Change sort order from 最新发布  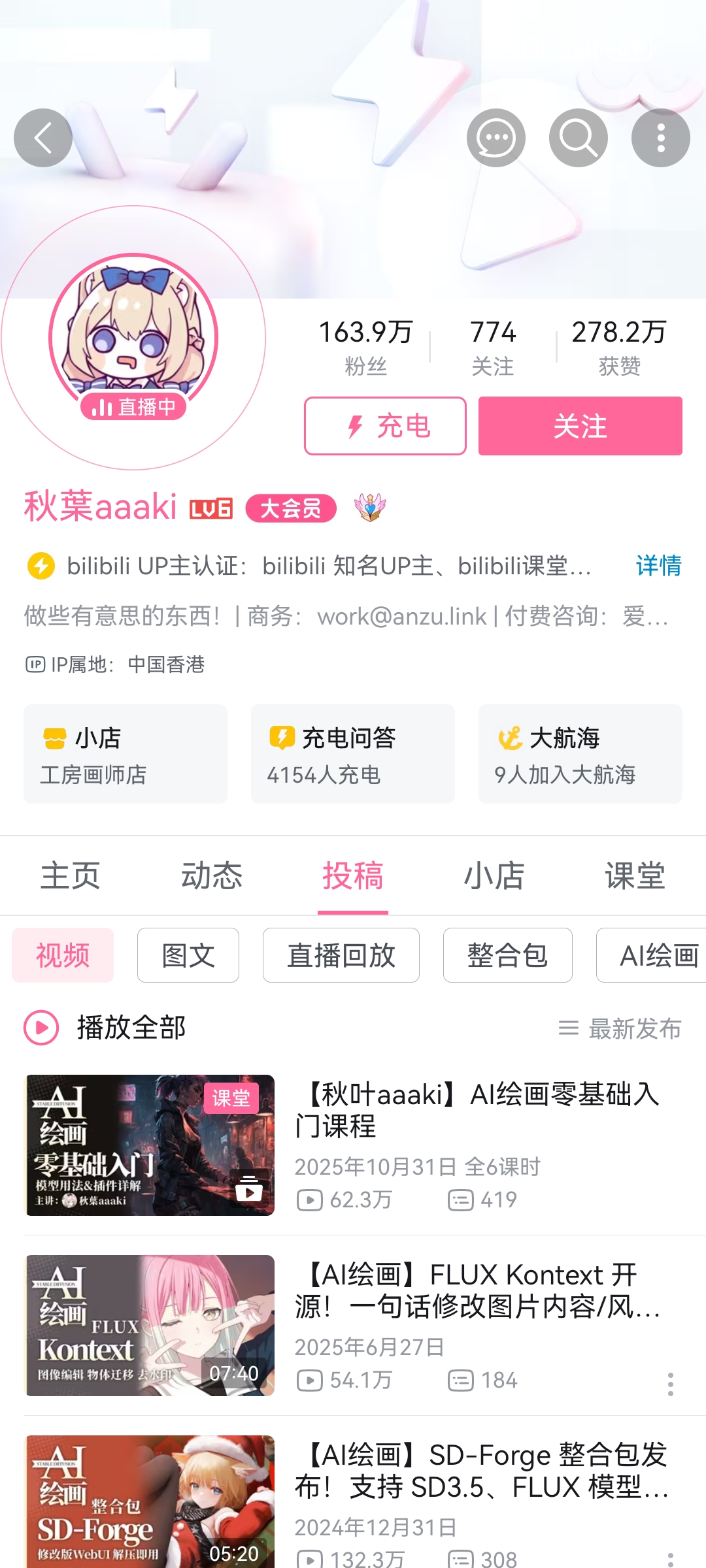[620, 1028]
